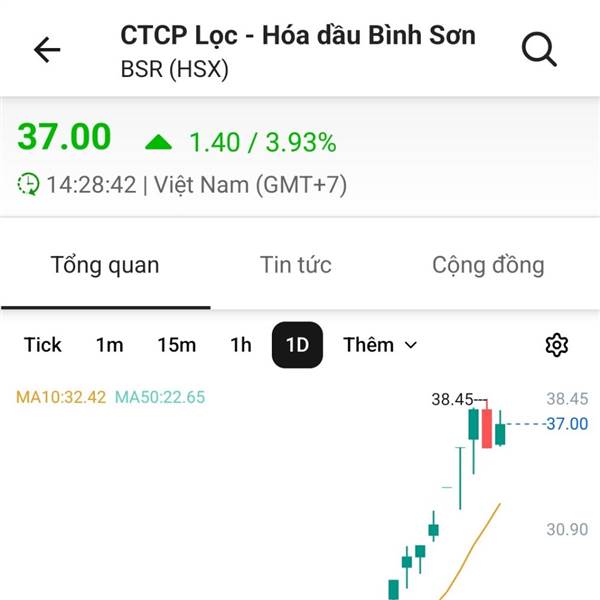
Task: Go back using the arrow icon
Action: pos(47,50)
